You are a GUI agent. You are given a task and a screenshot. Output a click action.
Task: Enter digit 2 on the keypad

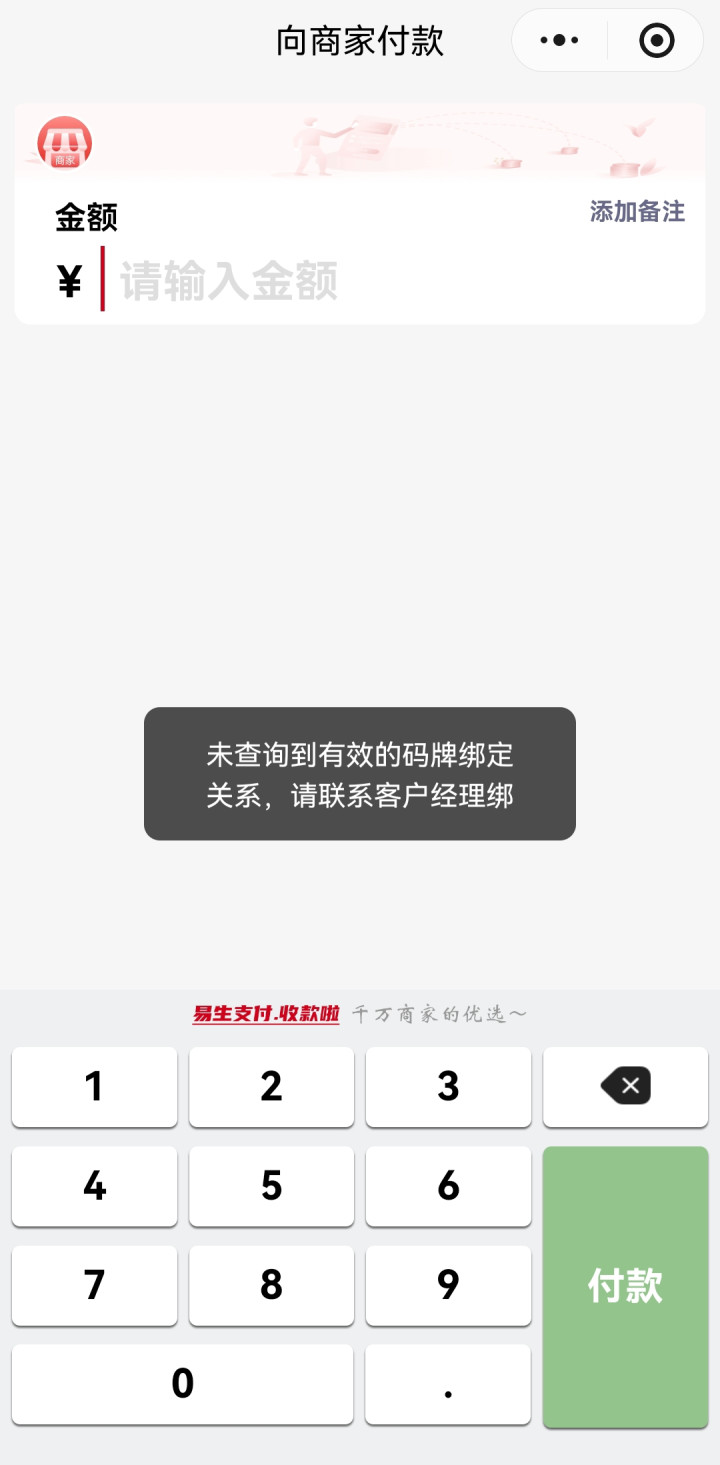click(x=271, y=1086)
